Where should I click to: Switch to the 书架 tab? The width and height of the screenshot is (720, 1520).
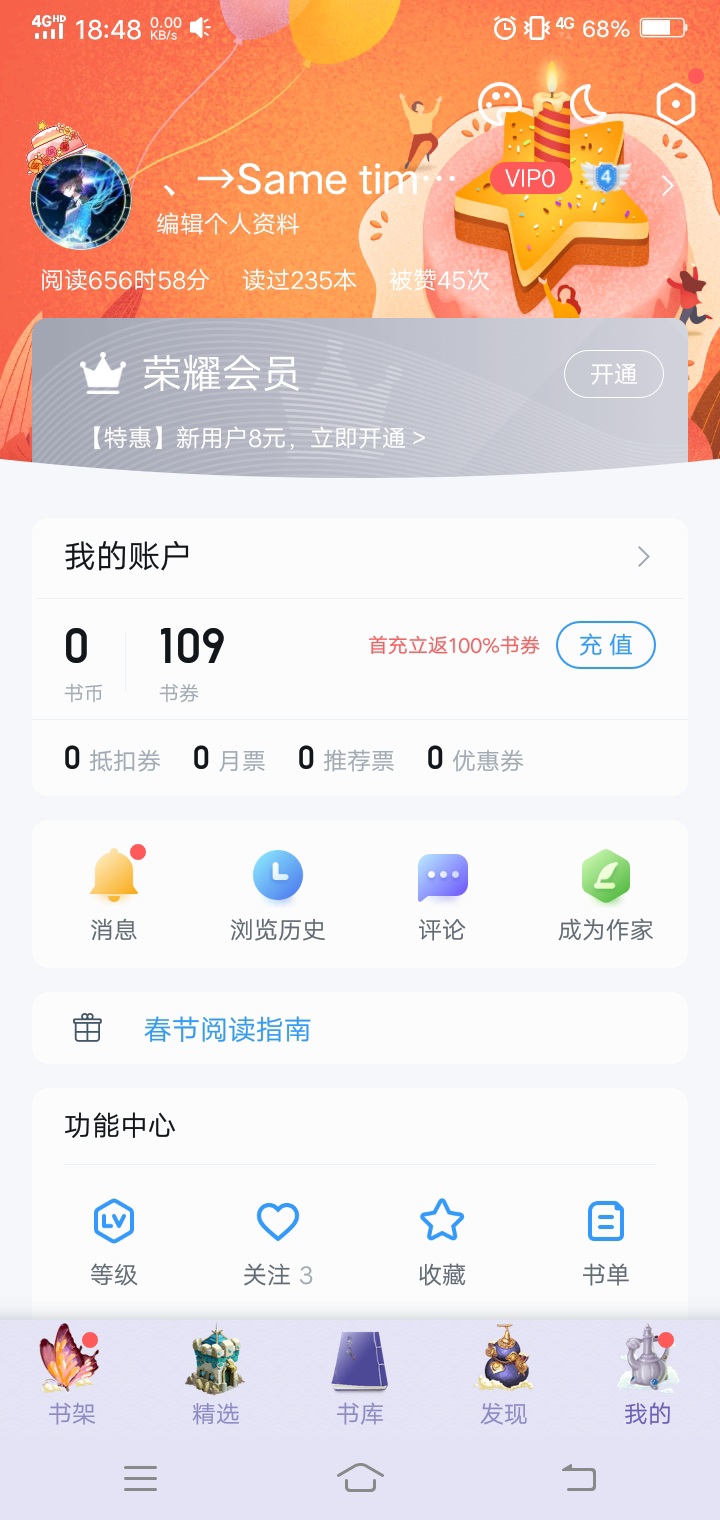pyautogui.click(x=71, y=1375)
